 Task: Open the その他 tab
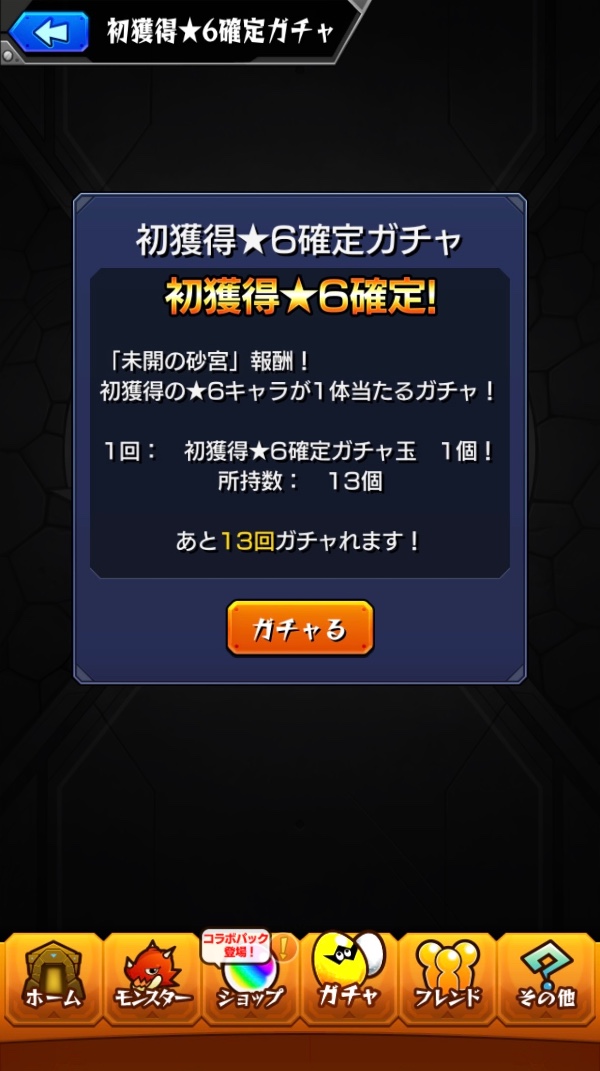[547, 977]
